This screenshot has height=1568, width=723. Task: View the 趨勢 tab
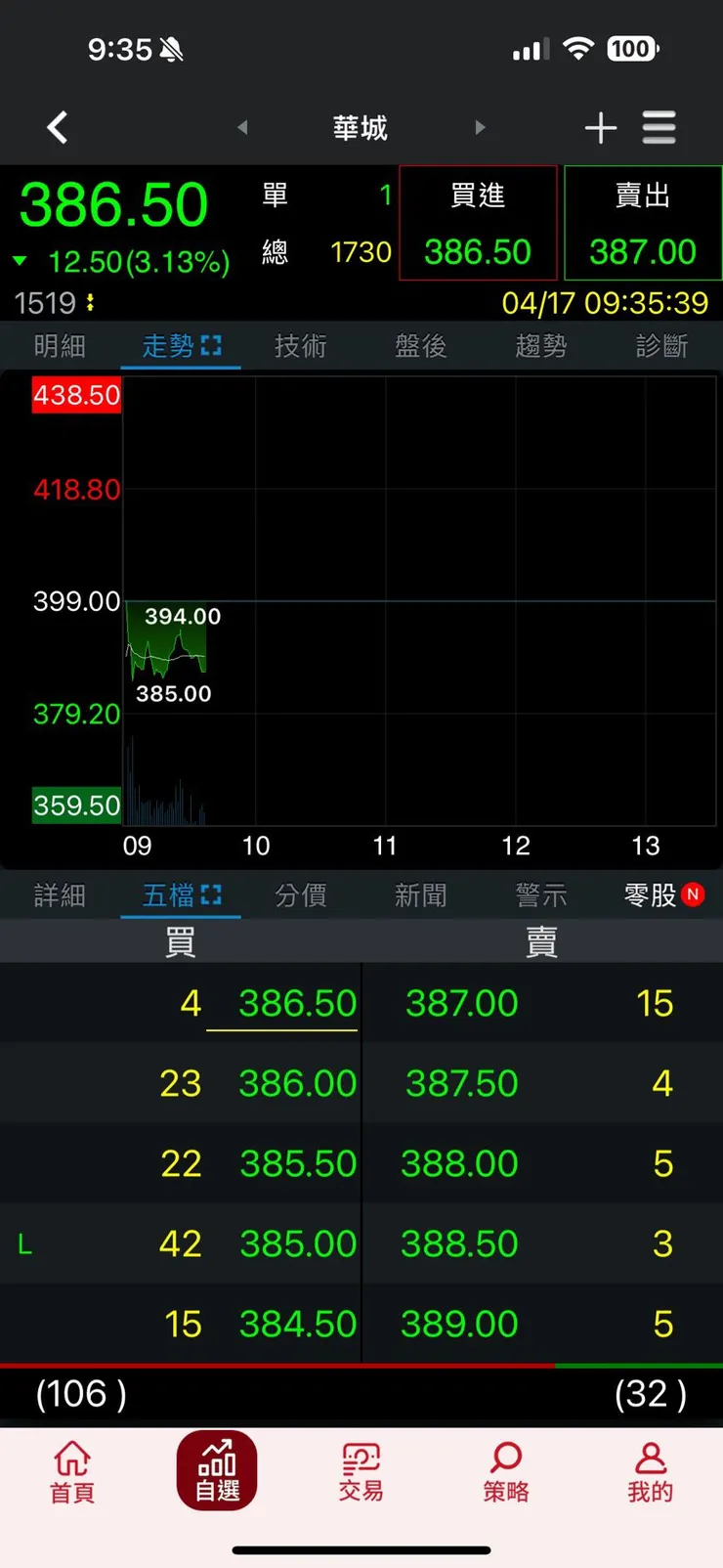540,346
